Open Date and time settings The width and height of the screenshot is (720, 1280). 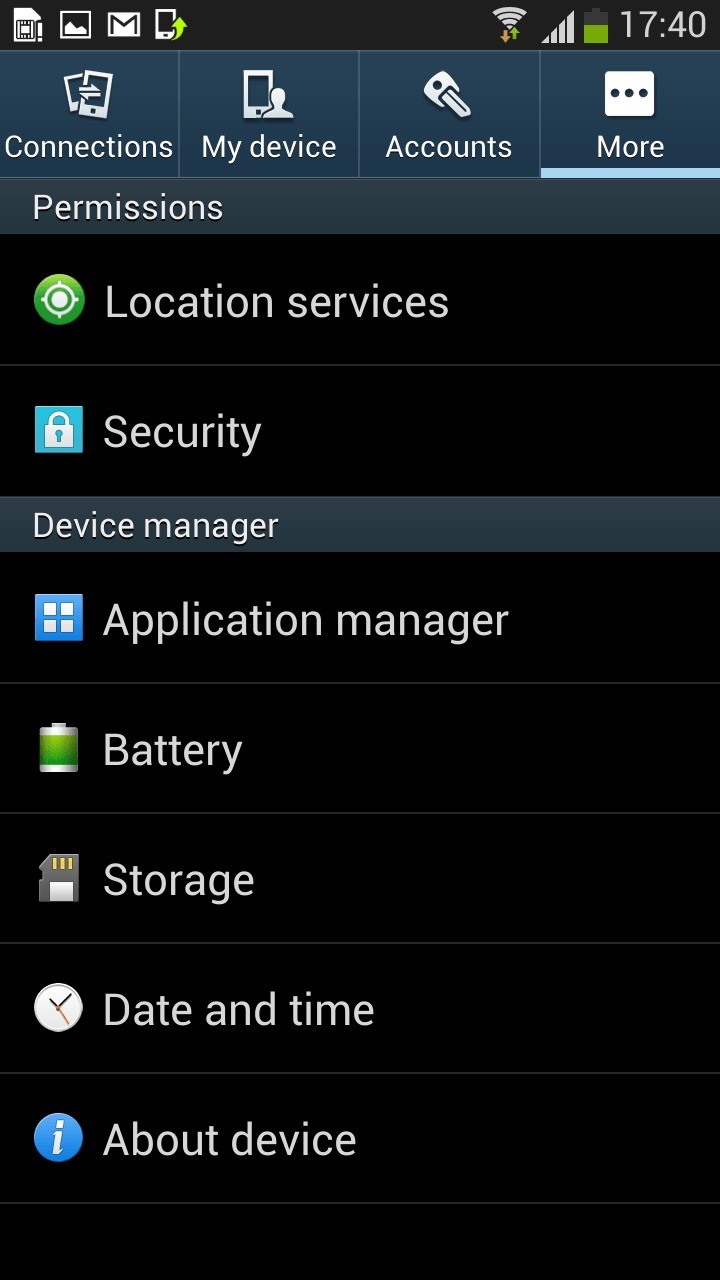360,1009
